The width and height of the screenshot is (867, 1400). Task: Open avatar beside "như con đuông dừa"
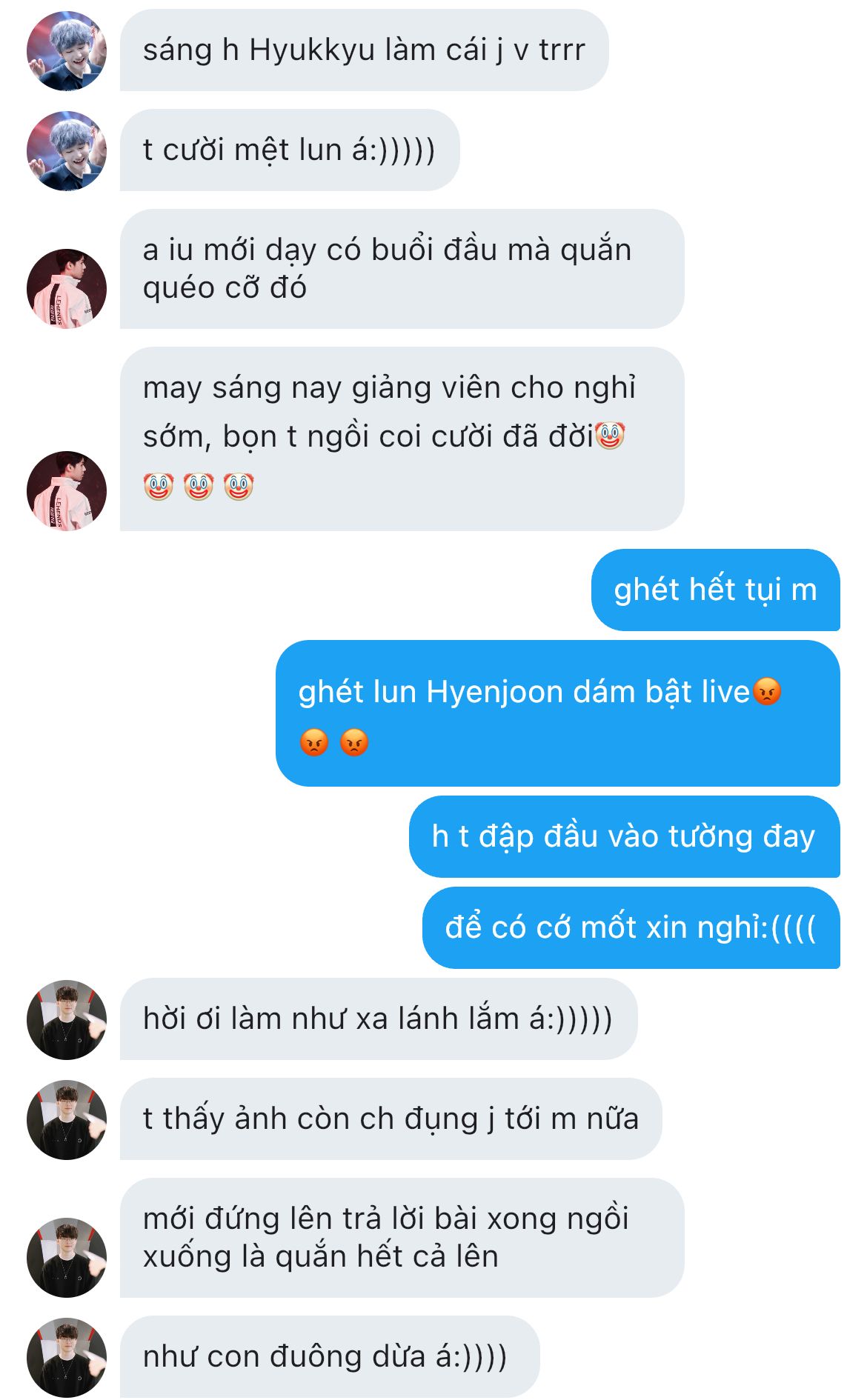coord(67,1358)
